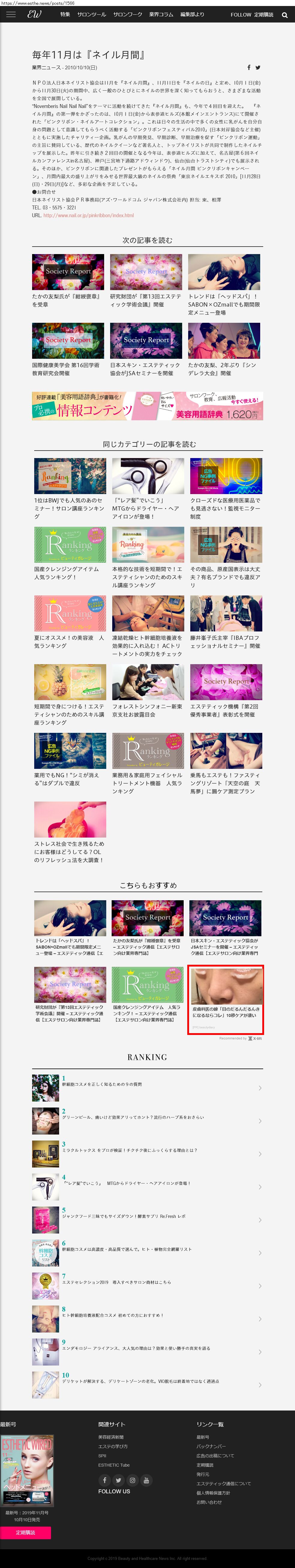This screenshot has height=1568, width=295.
Task: Share the article on Facebook
Action: 249,67
